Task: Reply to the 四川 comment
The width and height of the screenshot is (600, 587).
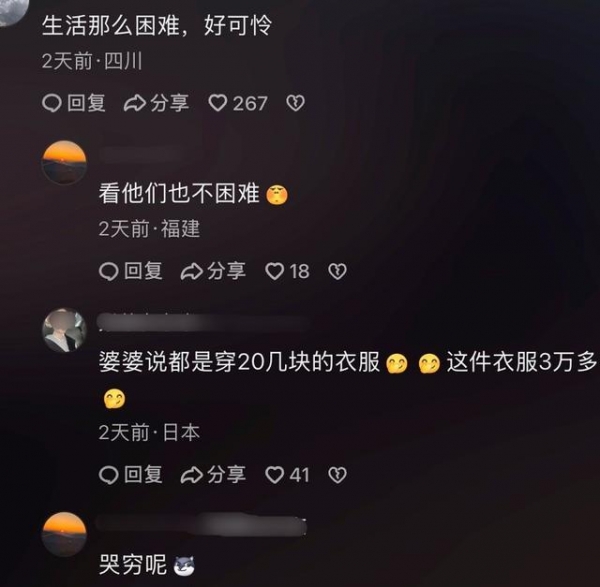Action: [x=74, y=103]
